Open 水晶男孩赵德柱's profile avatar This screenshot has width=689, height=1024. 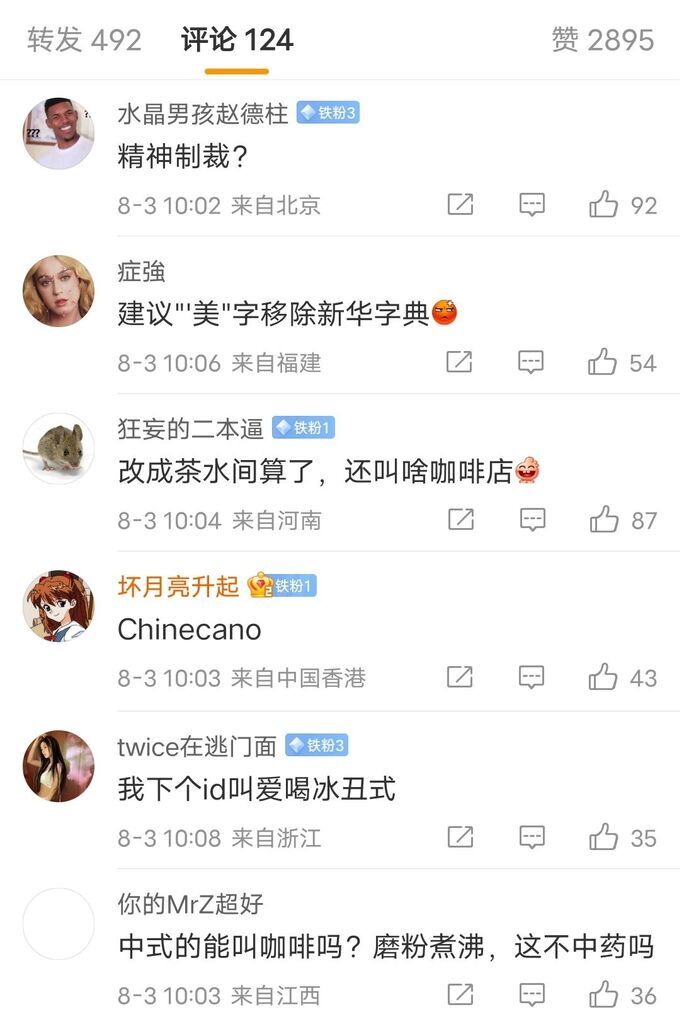coord(58,134)
